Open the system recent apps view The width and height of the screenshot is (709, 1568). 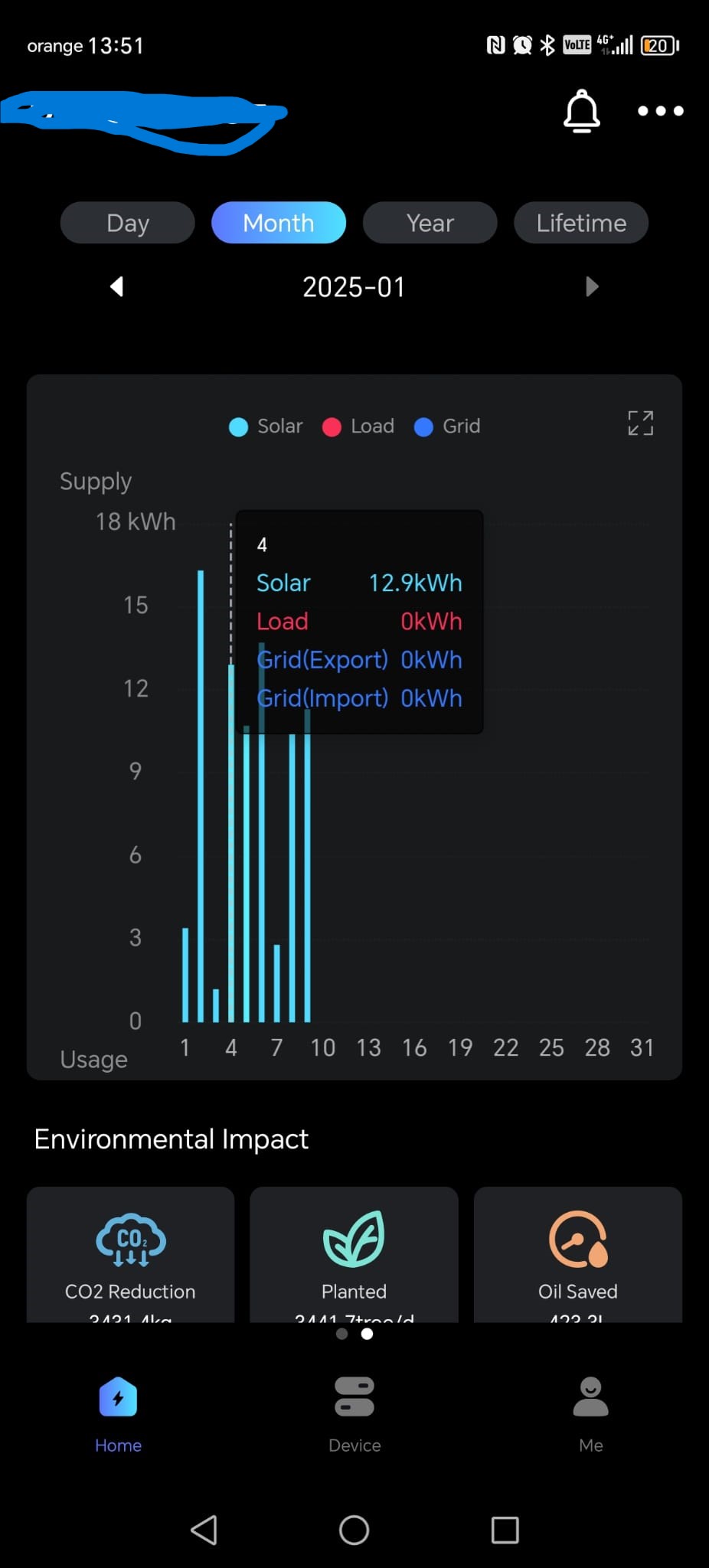click(505, 1530)
